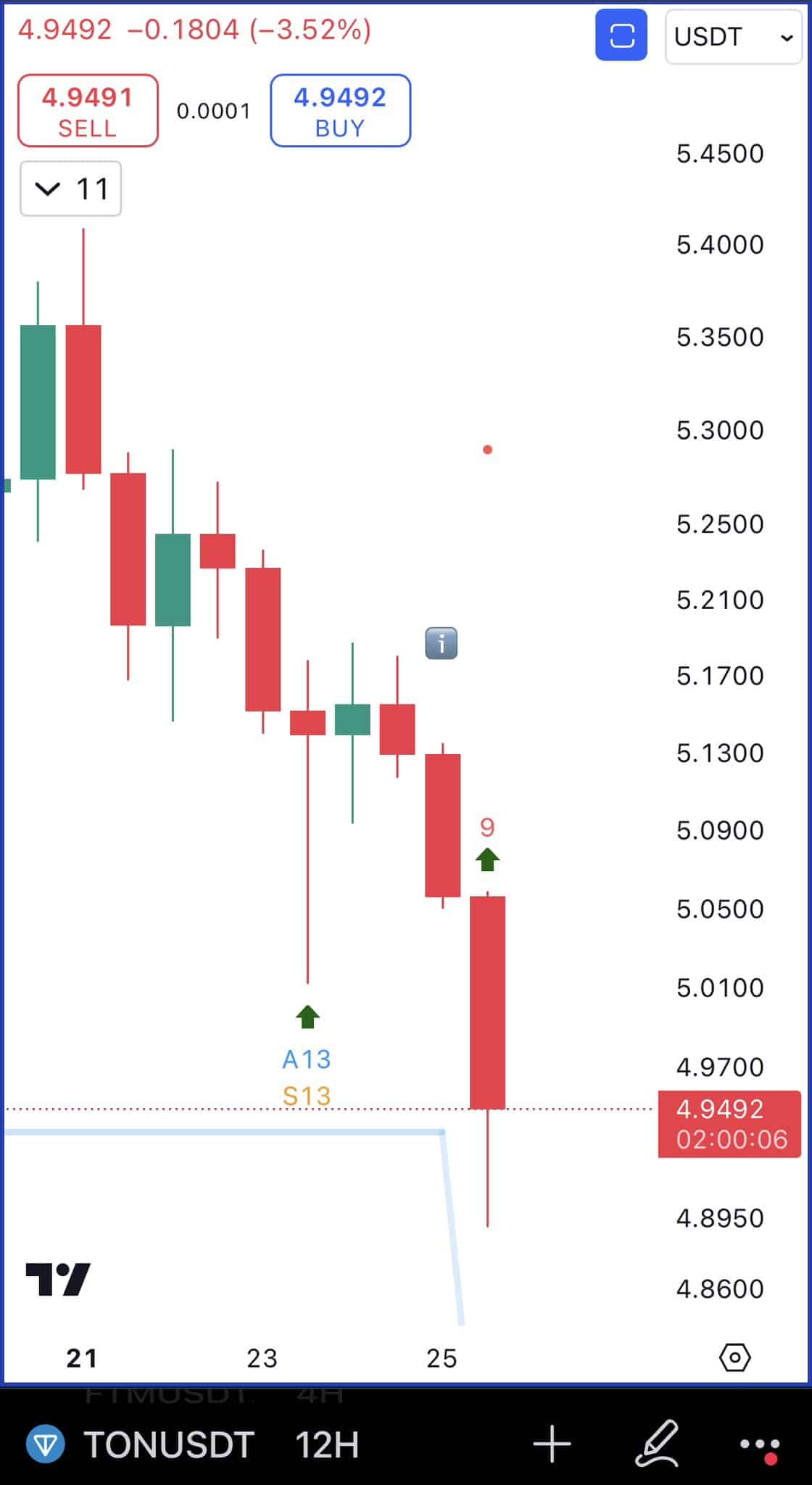
Task: Expand the interval dropdown showing 11
Action: 70,189
